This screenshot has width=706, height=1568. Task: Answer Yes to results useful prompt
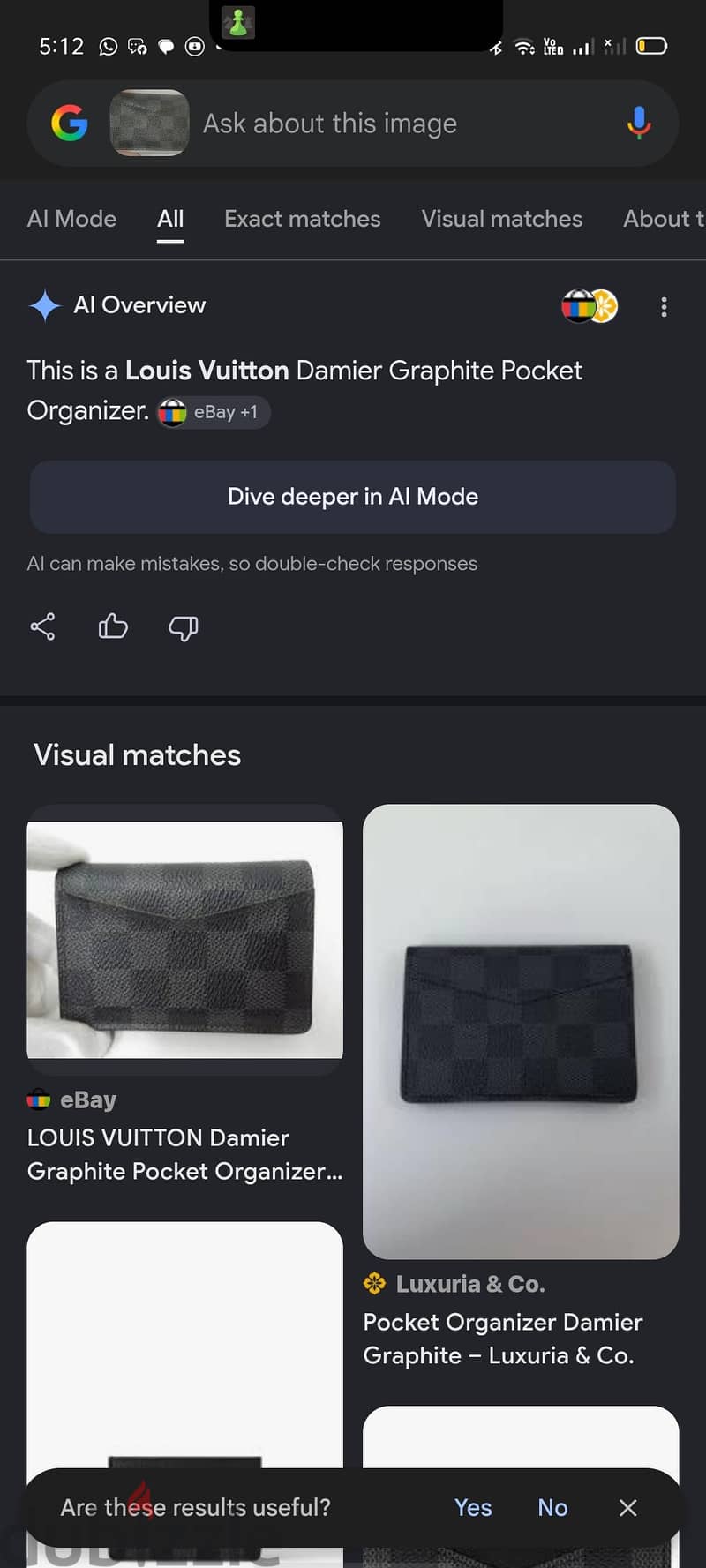[473, 1508]
